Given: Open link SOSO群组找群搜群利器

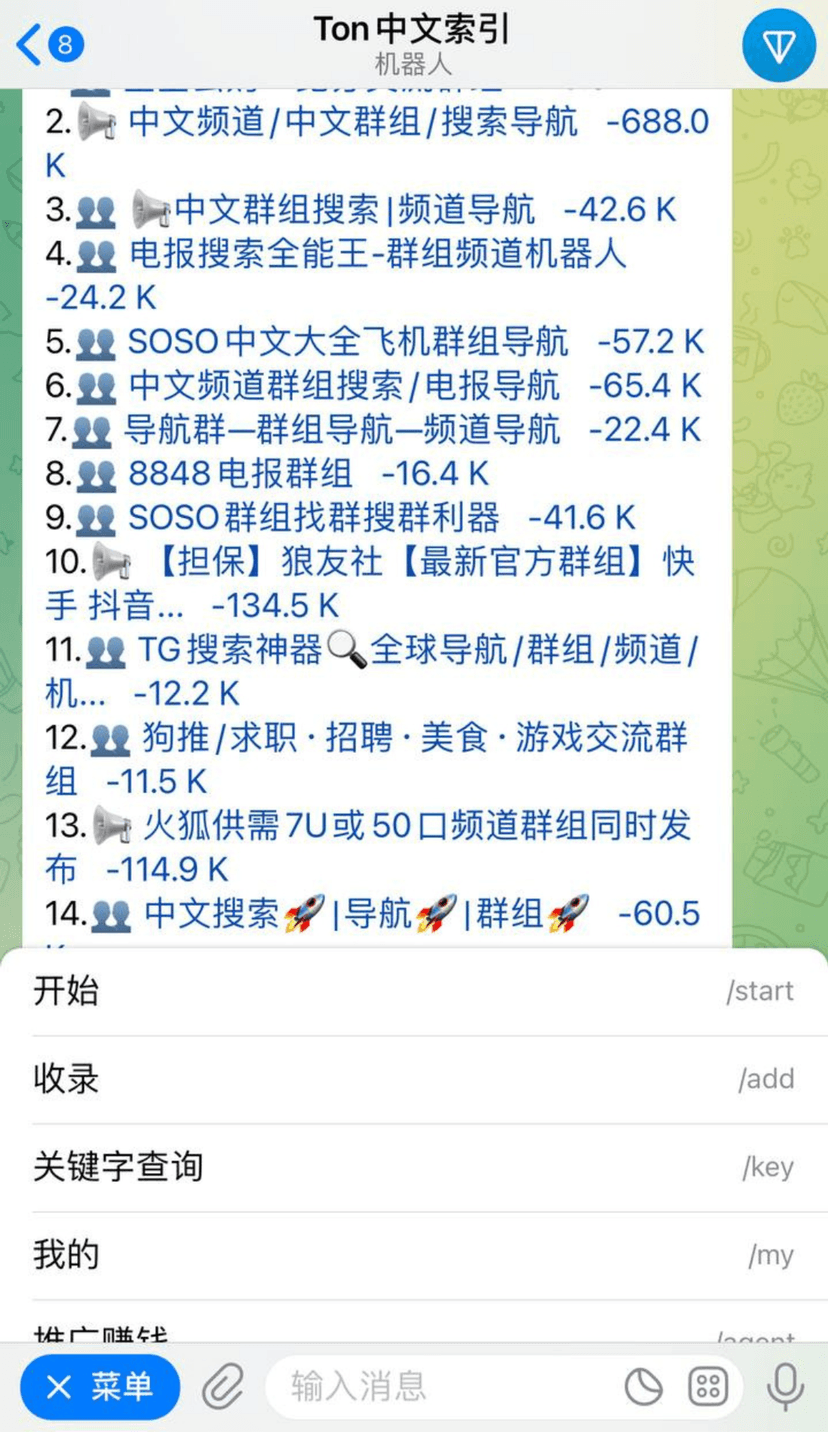Looking at the screenshot, I should [314, 518].
